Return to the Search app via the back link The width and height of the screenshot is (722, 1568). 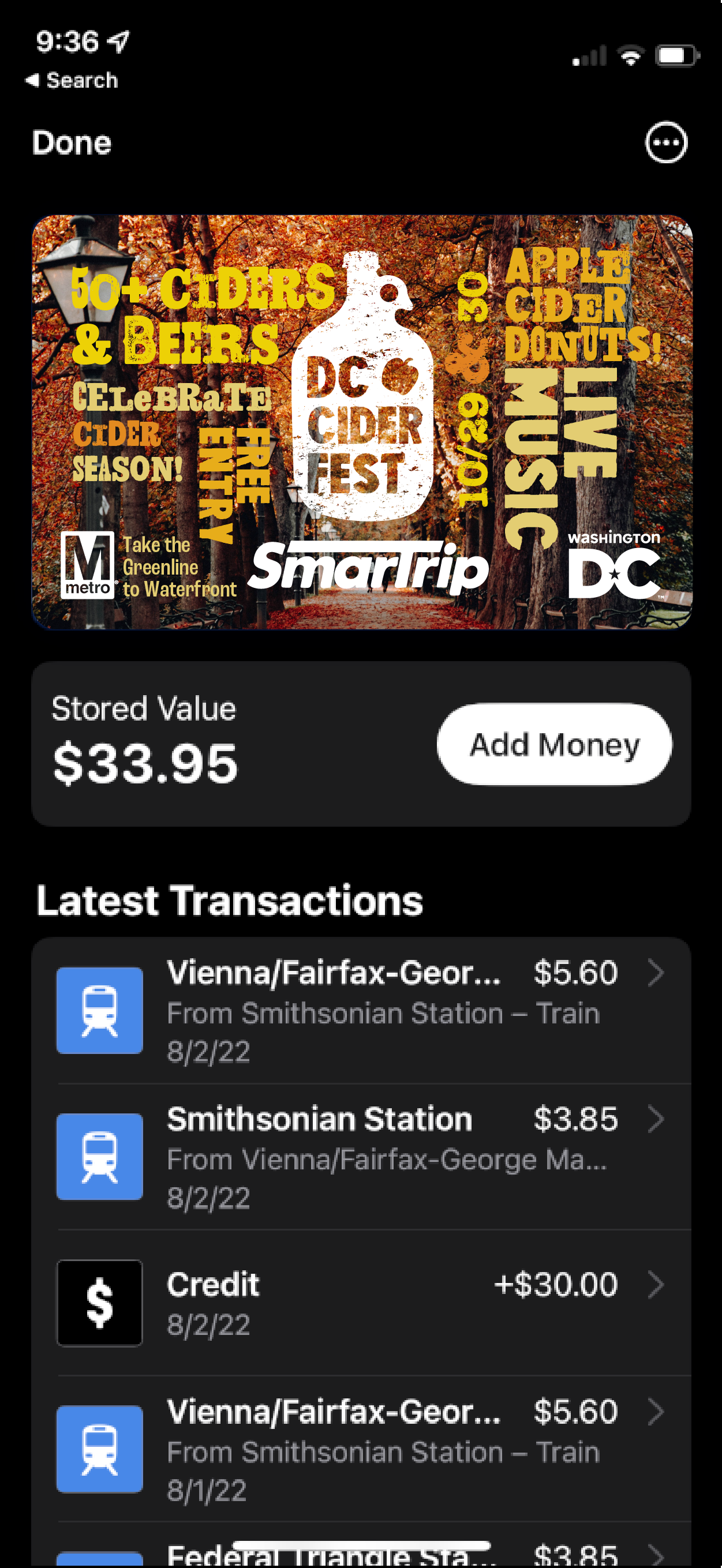72,80
